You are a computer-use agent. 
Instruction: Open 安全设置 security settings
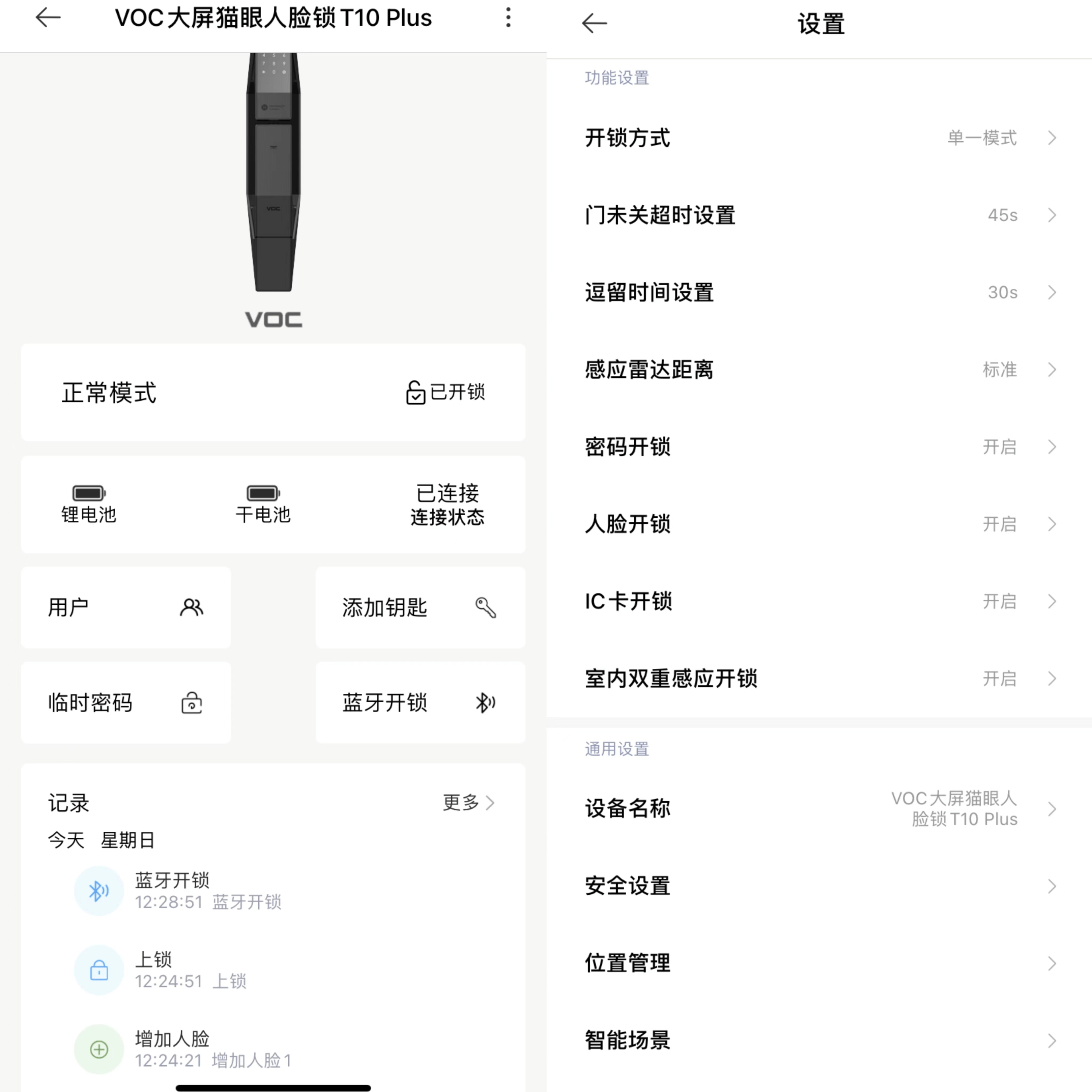point(820,886)
